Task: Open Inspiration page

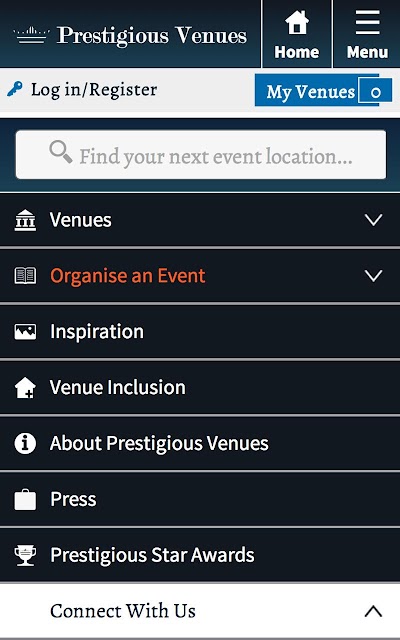Action: (200, 332)
